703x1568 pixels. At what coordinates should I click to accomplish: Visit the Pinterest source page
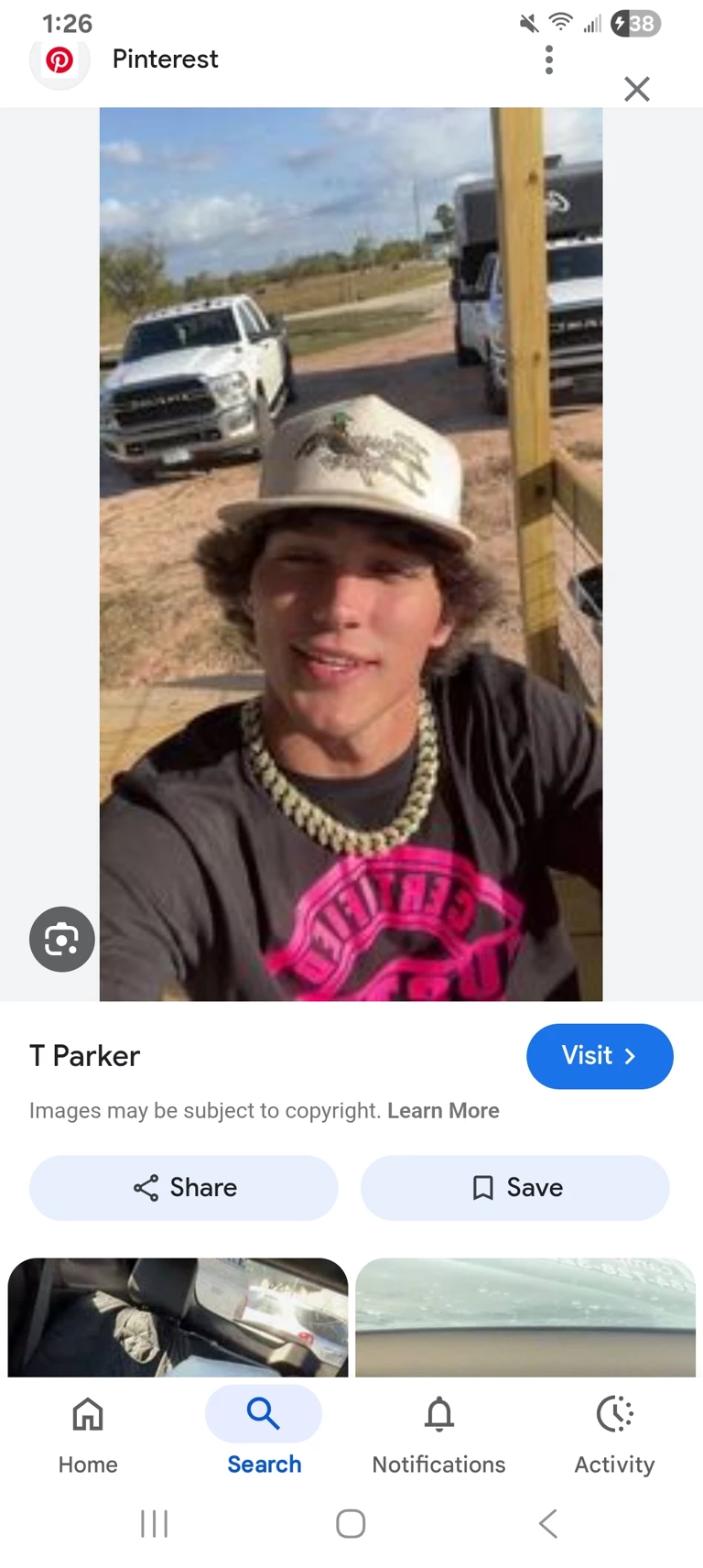(600, 1056)
